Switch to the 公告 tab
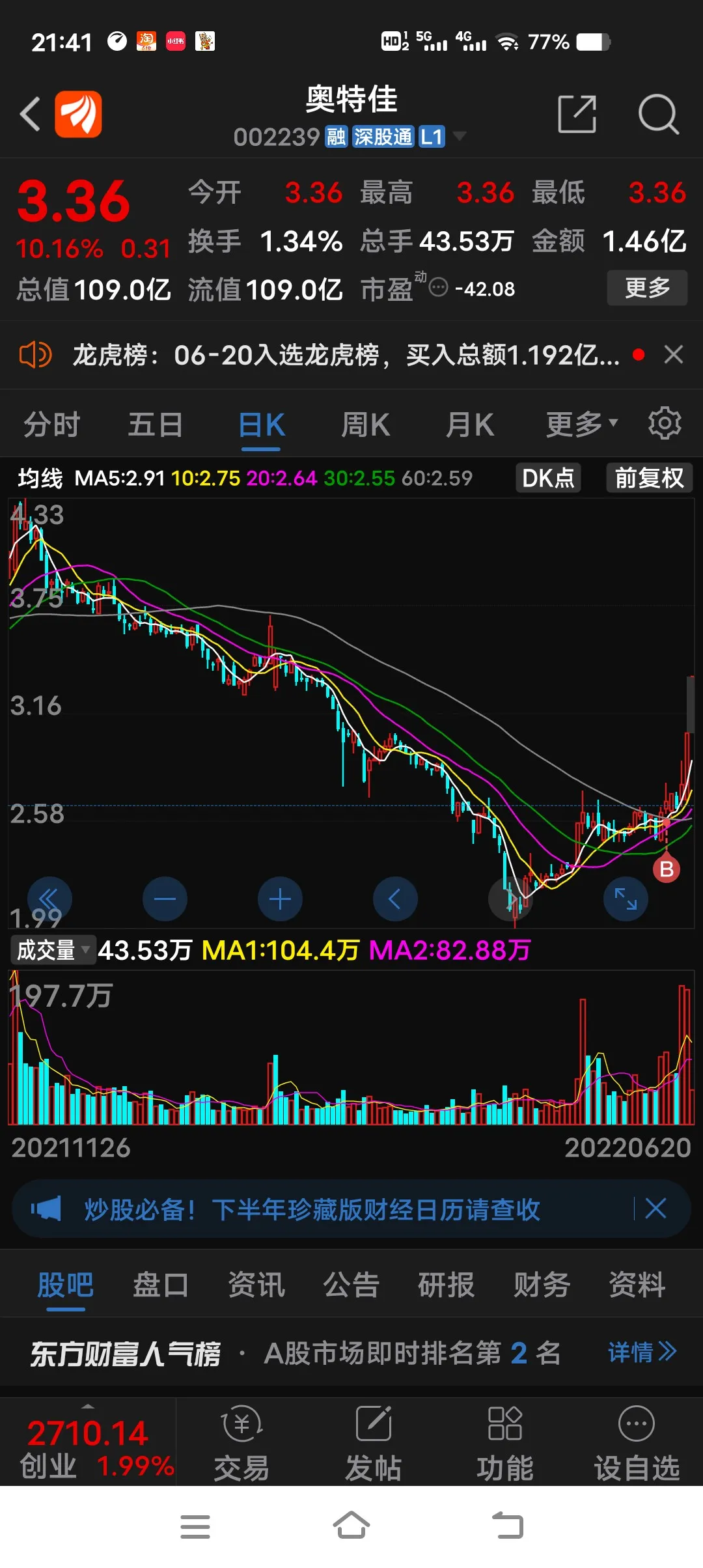 [x=351, y=1285]
